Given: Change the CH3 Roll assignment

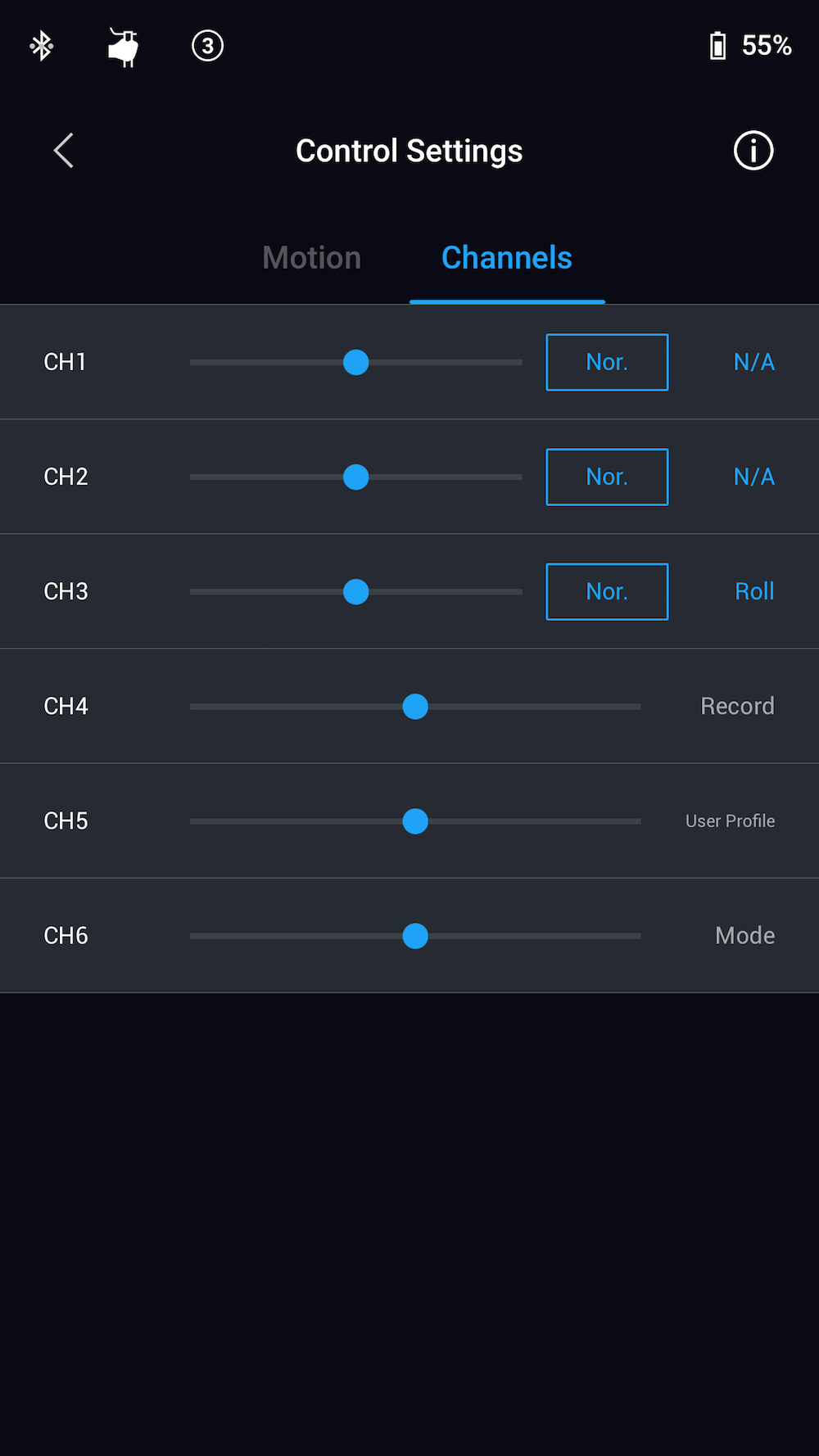Looking at the screenshot, I should pyautogui.click(x=753, y=591).
